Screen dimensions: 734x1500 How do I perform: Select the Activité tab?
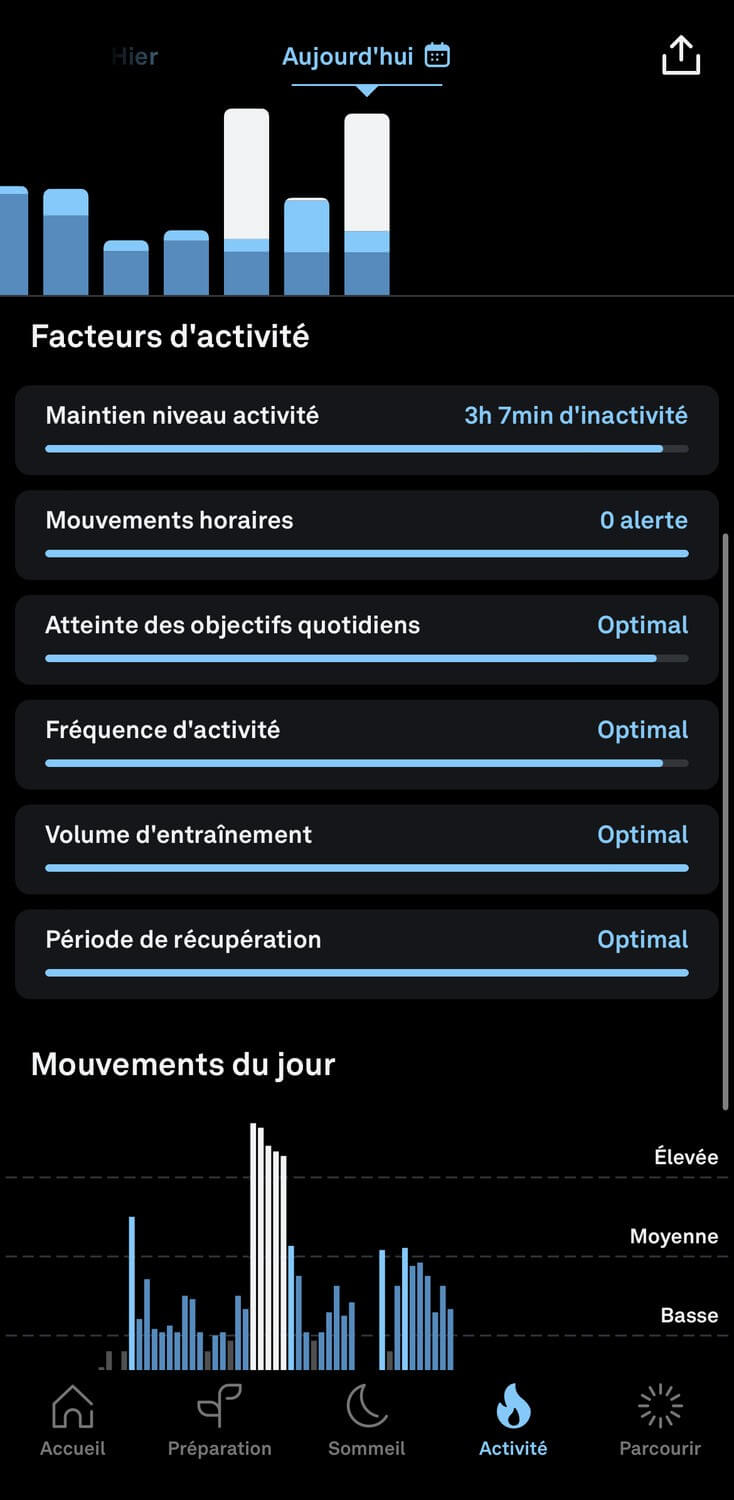tap(513, 1420)
